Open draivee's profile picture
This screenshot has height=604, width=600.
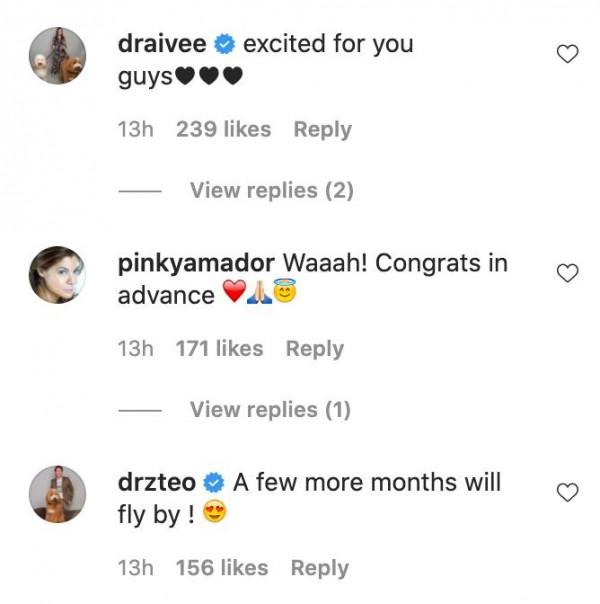coord(57,57)
